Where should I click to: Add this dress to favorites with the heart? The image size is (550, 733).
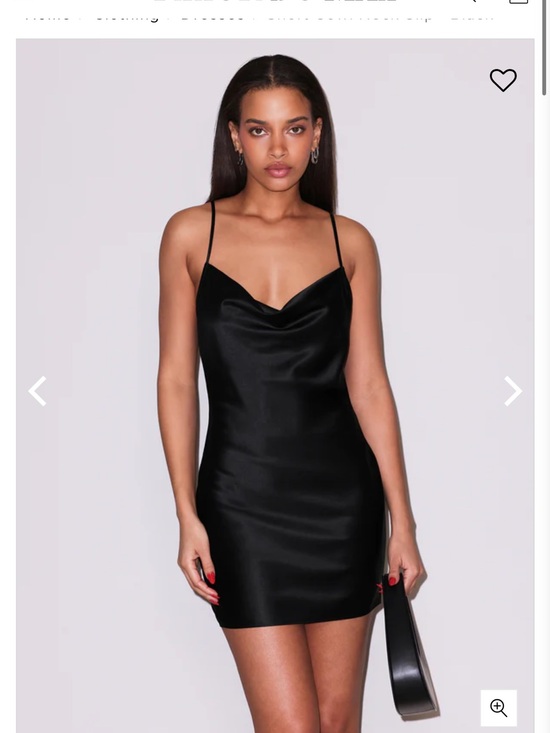[x=503, y=80]
